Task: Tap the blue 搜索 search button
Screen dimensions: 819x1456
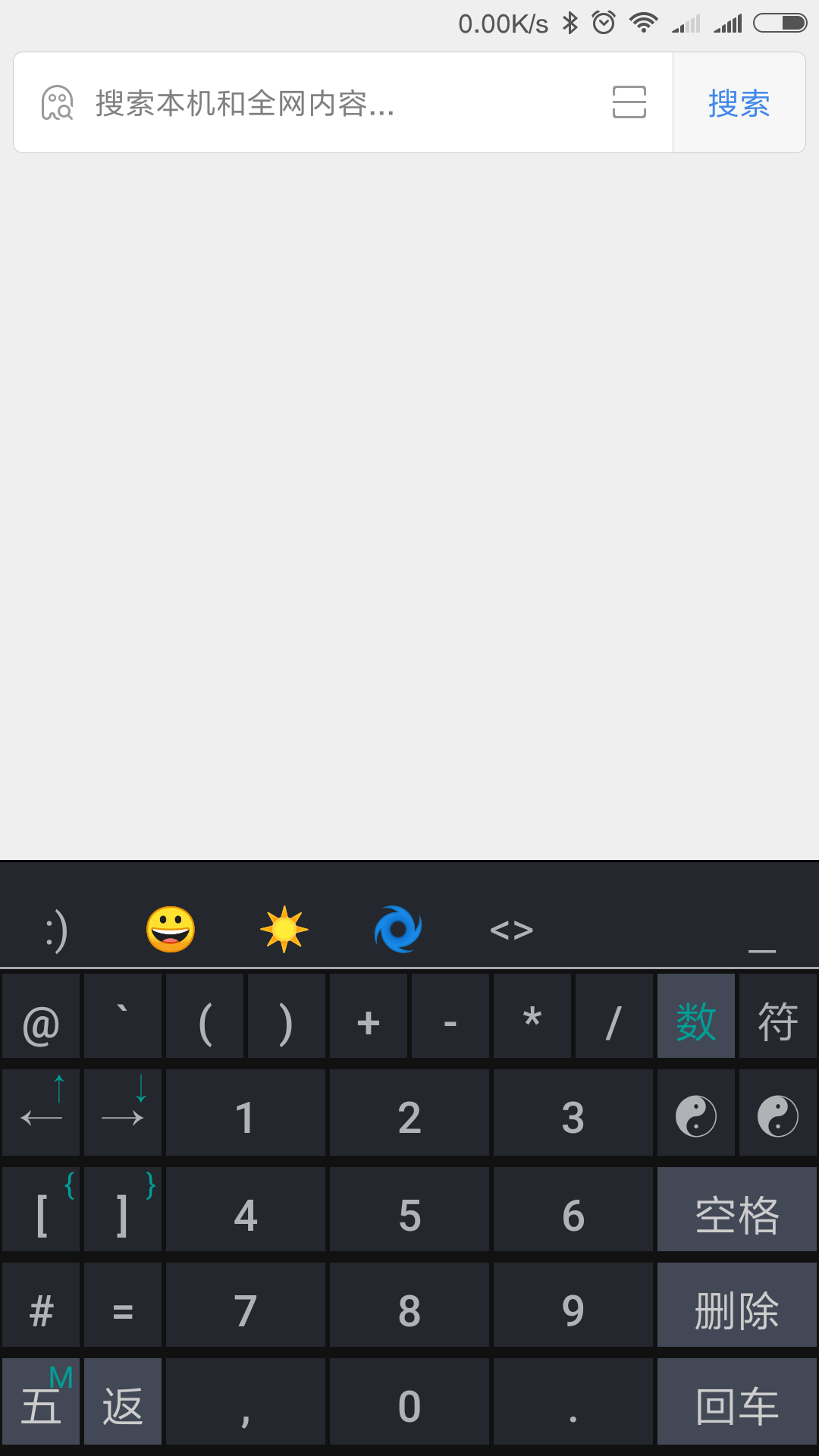Action: pyautogui.click(x=739, y=103)
